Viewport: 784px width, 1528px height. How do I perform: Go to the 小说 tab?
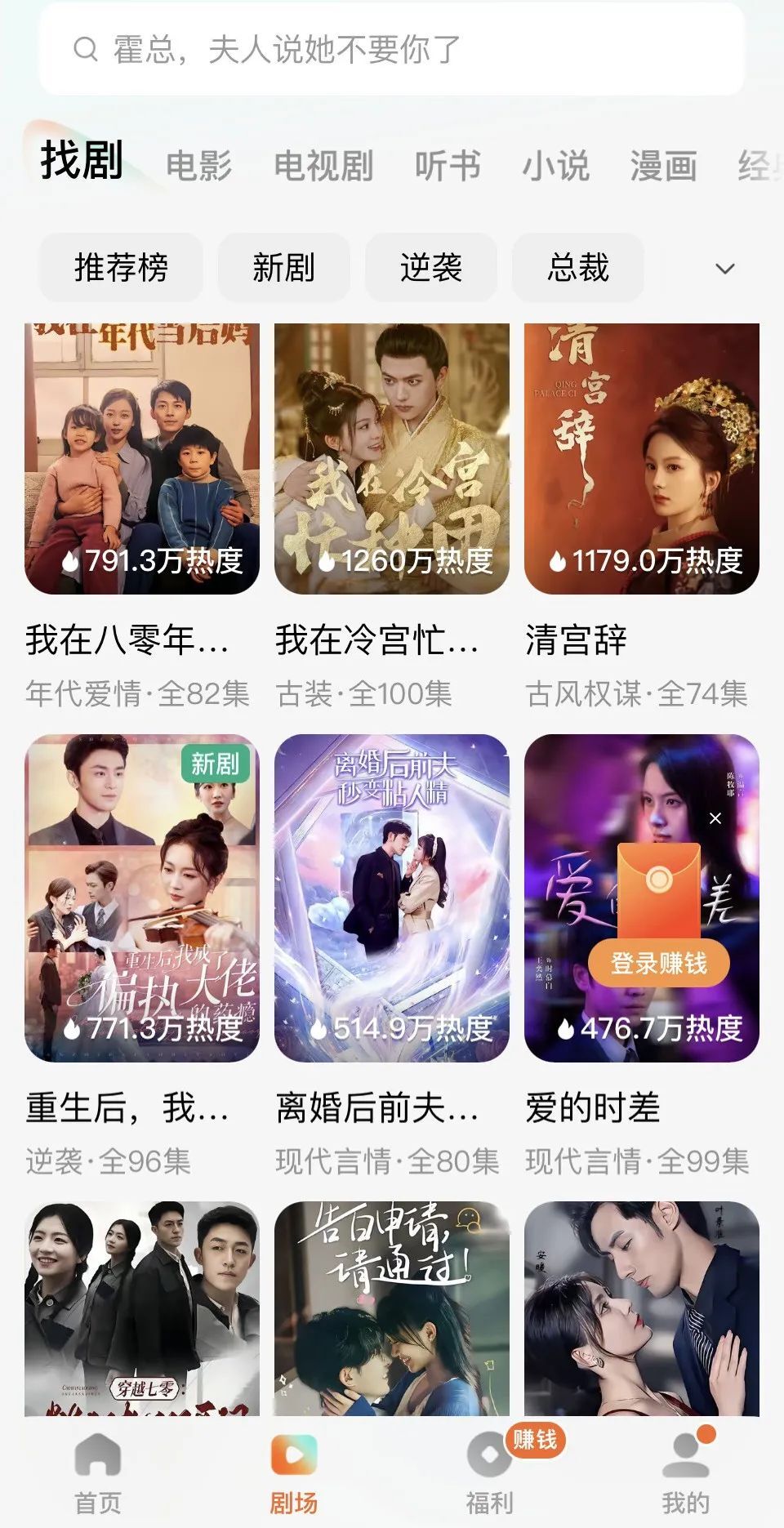click(555, 165)
